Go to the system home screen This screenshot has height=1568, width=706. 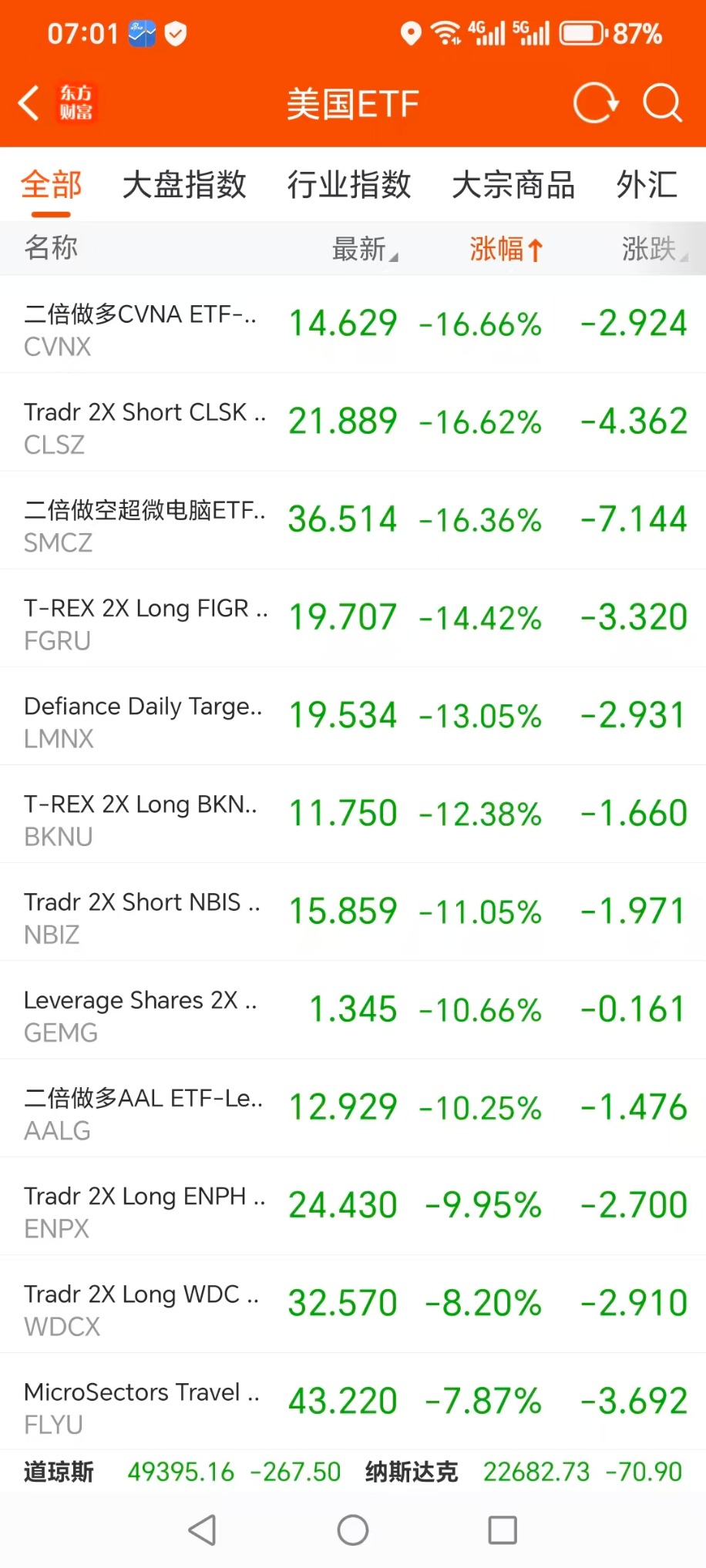[x=353, y=1530]
